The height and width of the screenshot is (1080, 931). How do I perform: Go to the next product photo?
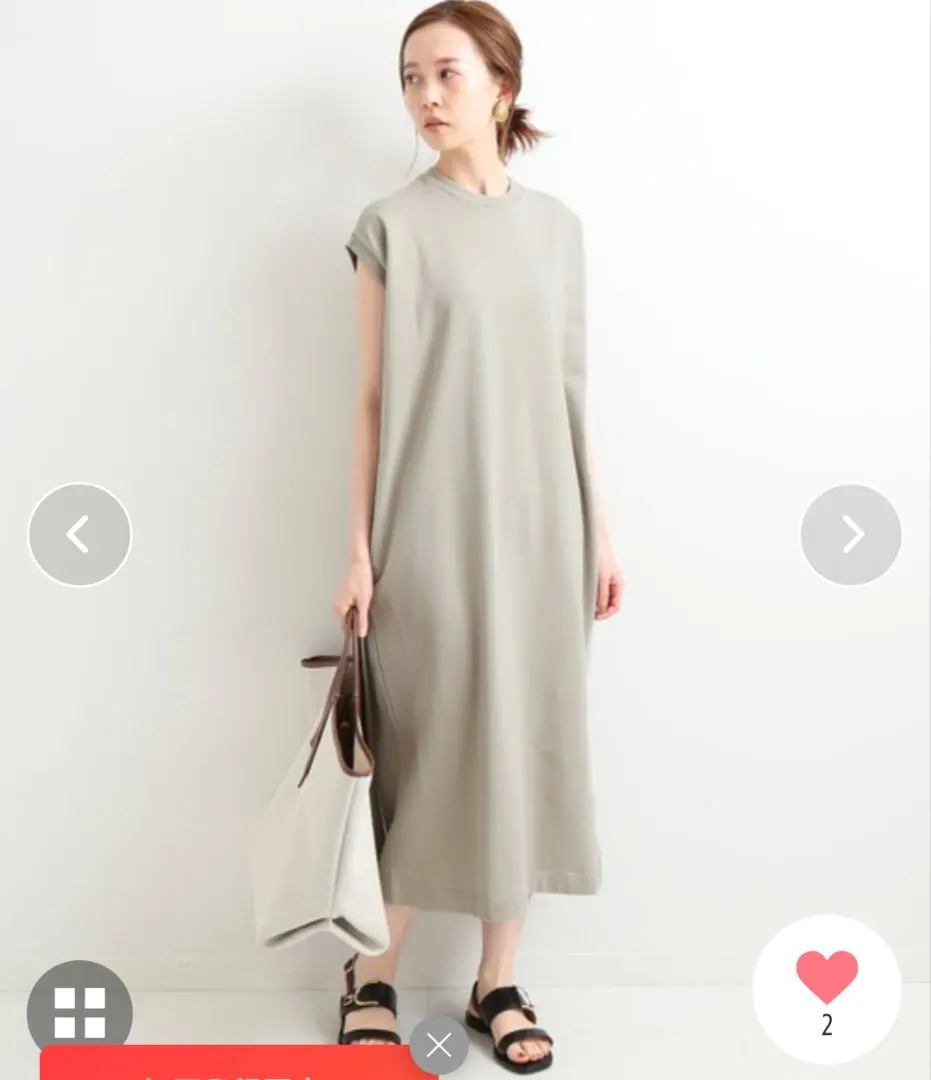click(851, 535)
